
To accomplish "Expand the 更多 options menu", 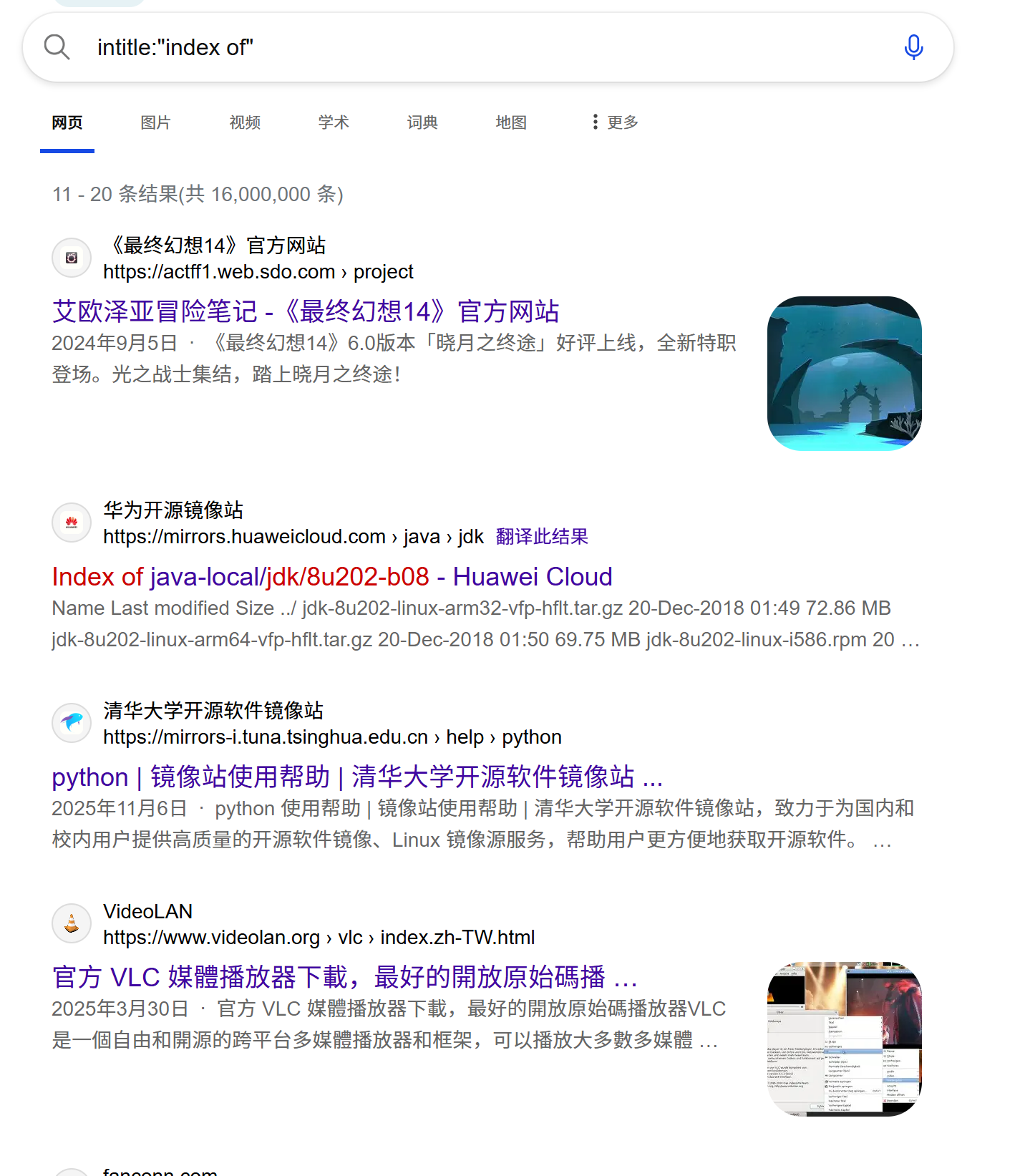I will coord(614,122).
